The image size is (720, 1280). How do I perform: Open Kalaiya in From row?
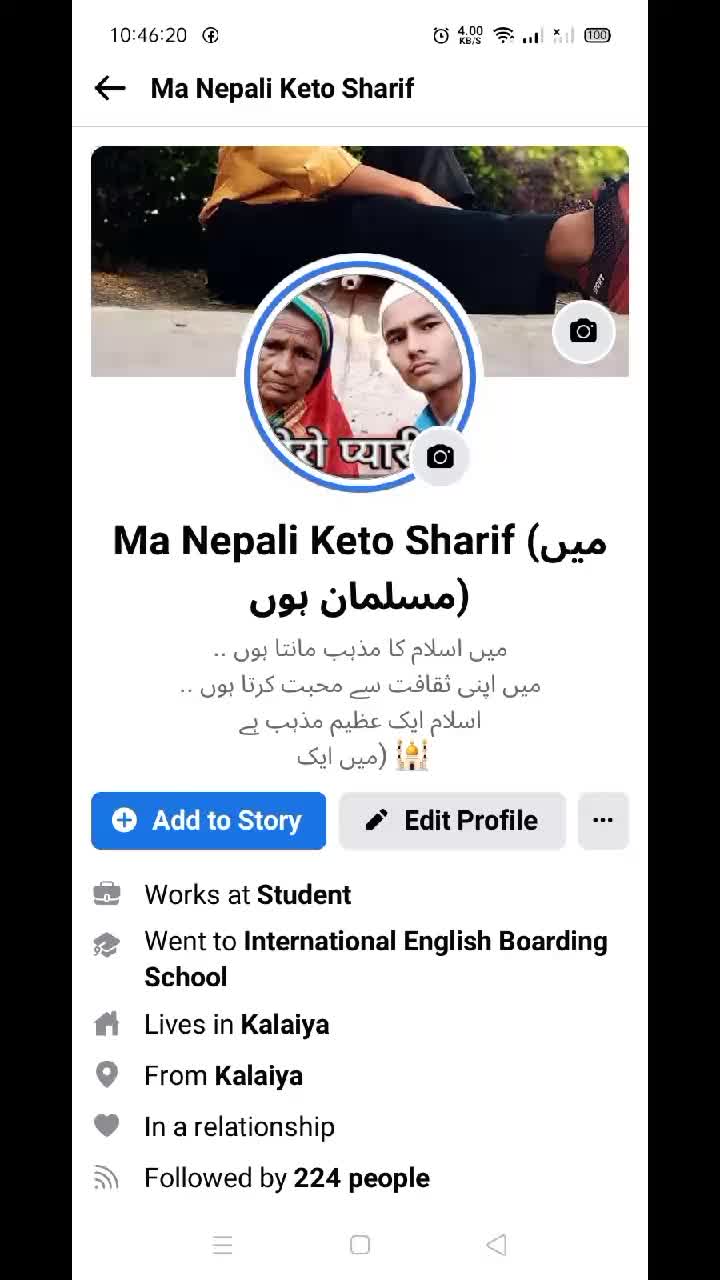coord(258,1076)
